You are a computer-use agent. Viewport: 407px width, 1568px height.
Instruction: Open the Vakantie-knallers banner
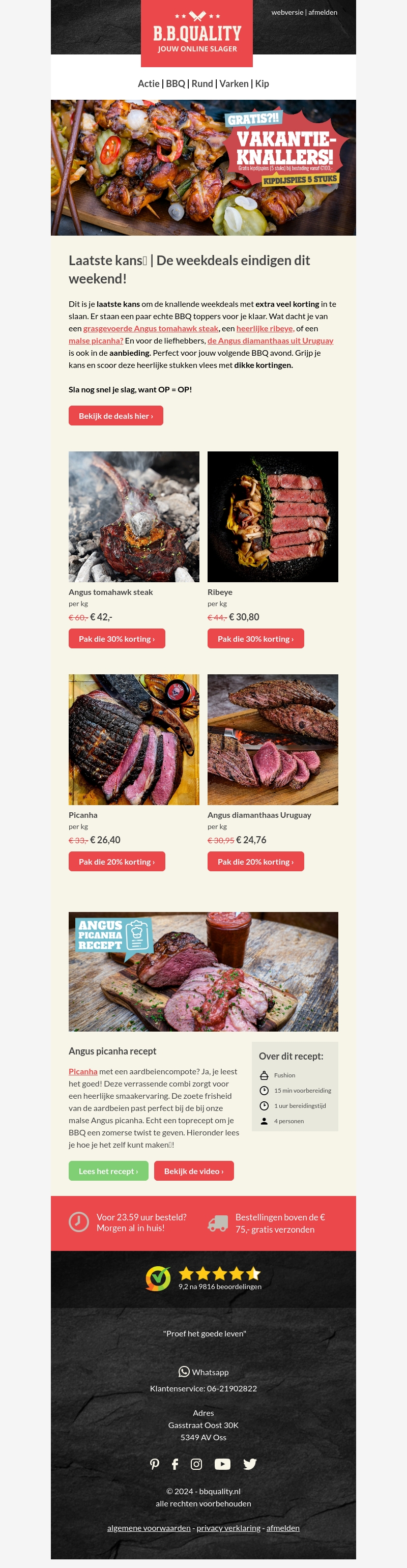click(x=203, y=167)
